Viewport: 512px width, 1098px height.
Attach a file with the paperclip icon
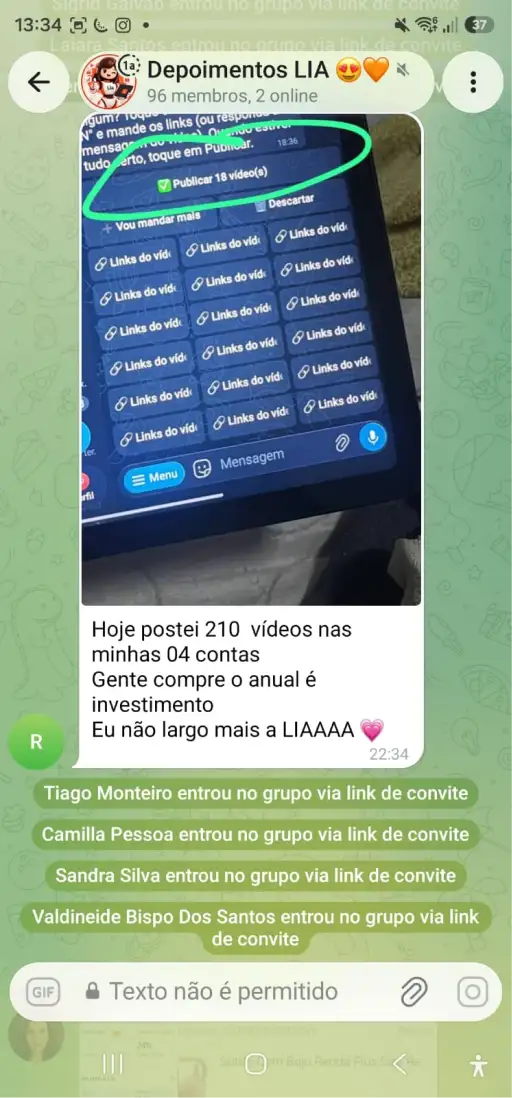pos(414,992)
